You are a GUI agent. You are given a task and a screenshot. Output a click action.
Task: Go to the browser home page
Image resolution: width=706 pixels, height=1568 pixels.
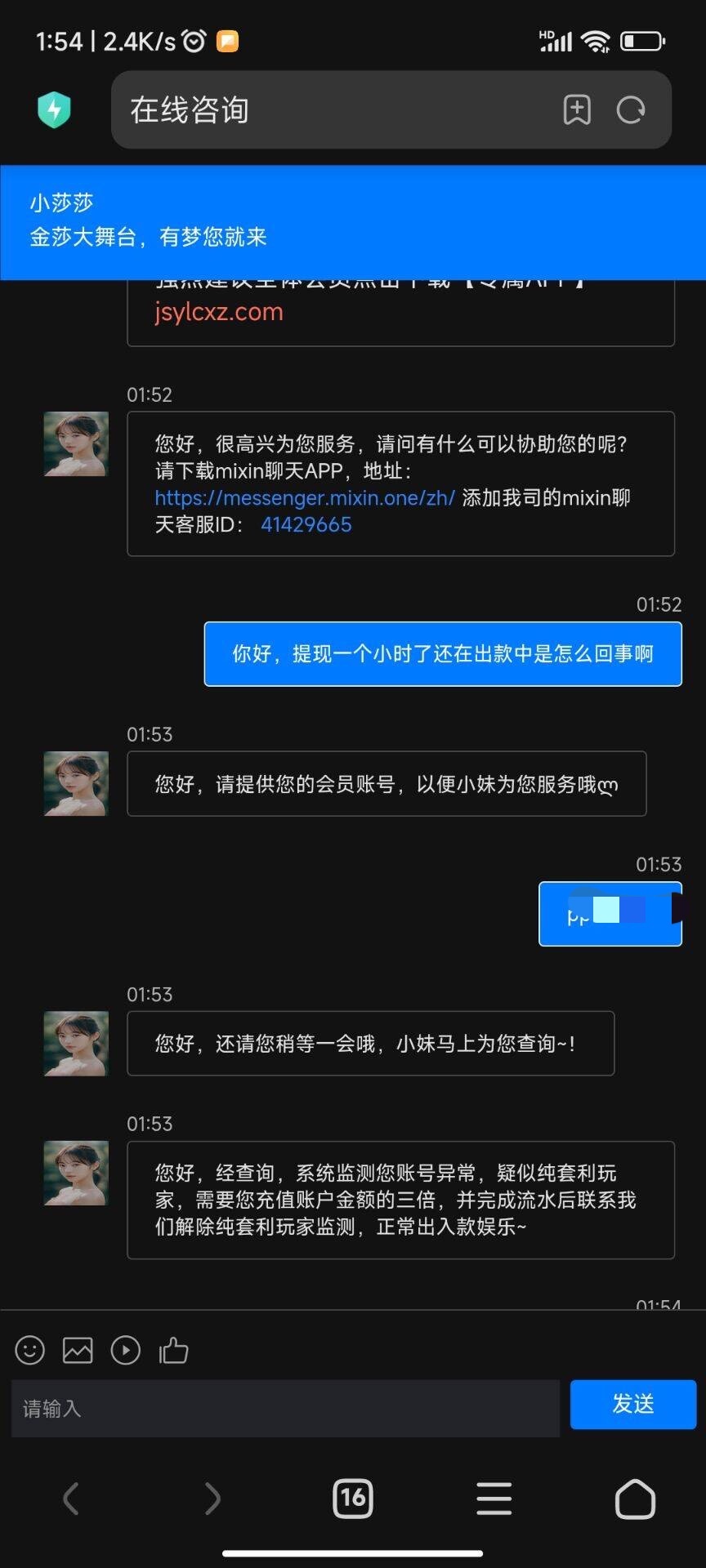click(635, 1499)
